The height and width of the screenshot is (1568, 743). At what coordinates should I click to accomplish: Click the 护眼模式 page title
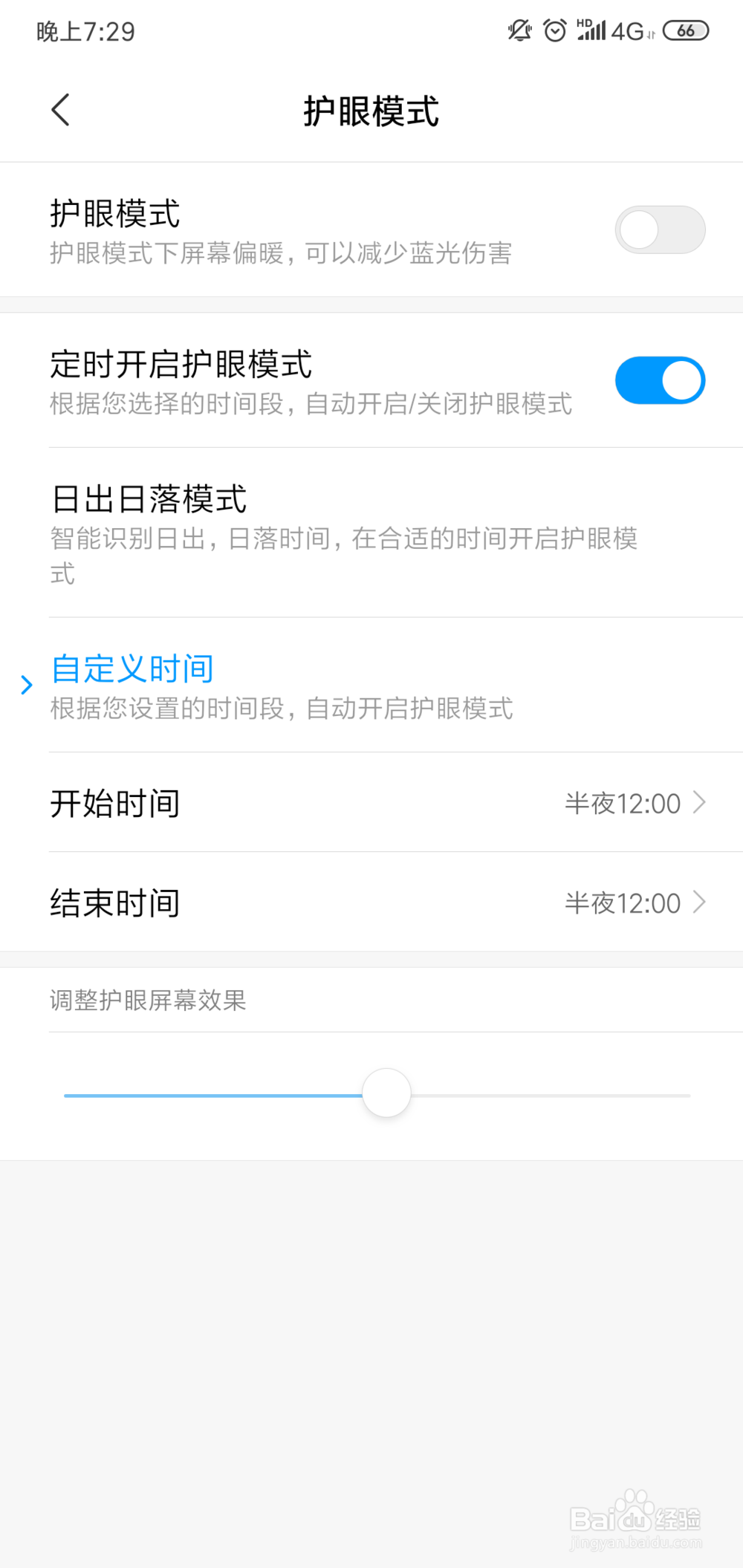coord(371,111)
